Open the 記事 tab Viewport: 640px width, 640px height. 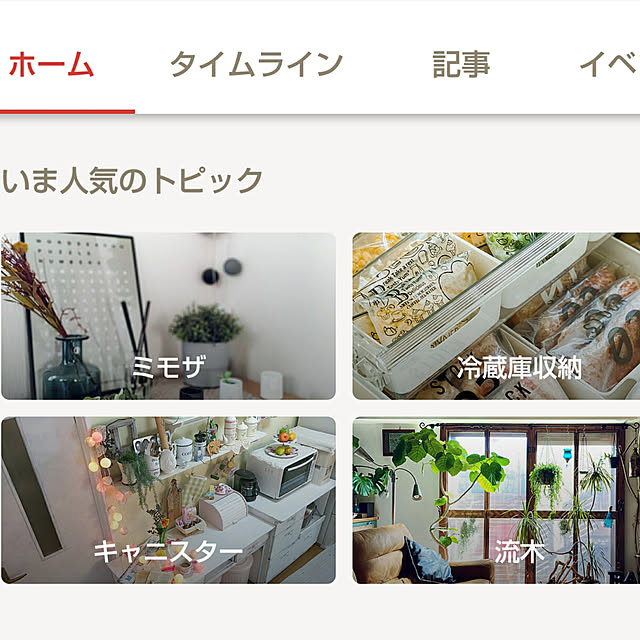(461, 66)
